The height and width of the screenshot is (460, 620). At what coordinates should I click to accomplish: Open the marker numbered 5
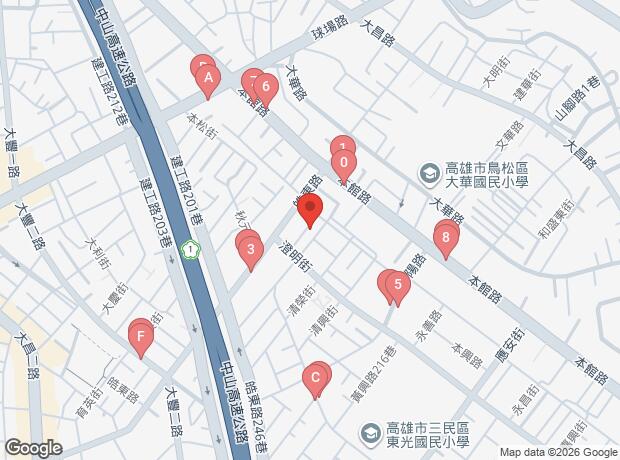click(399, 287)
